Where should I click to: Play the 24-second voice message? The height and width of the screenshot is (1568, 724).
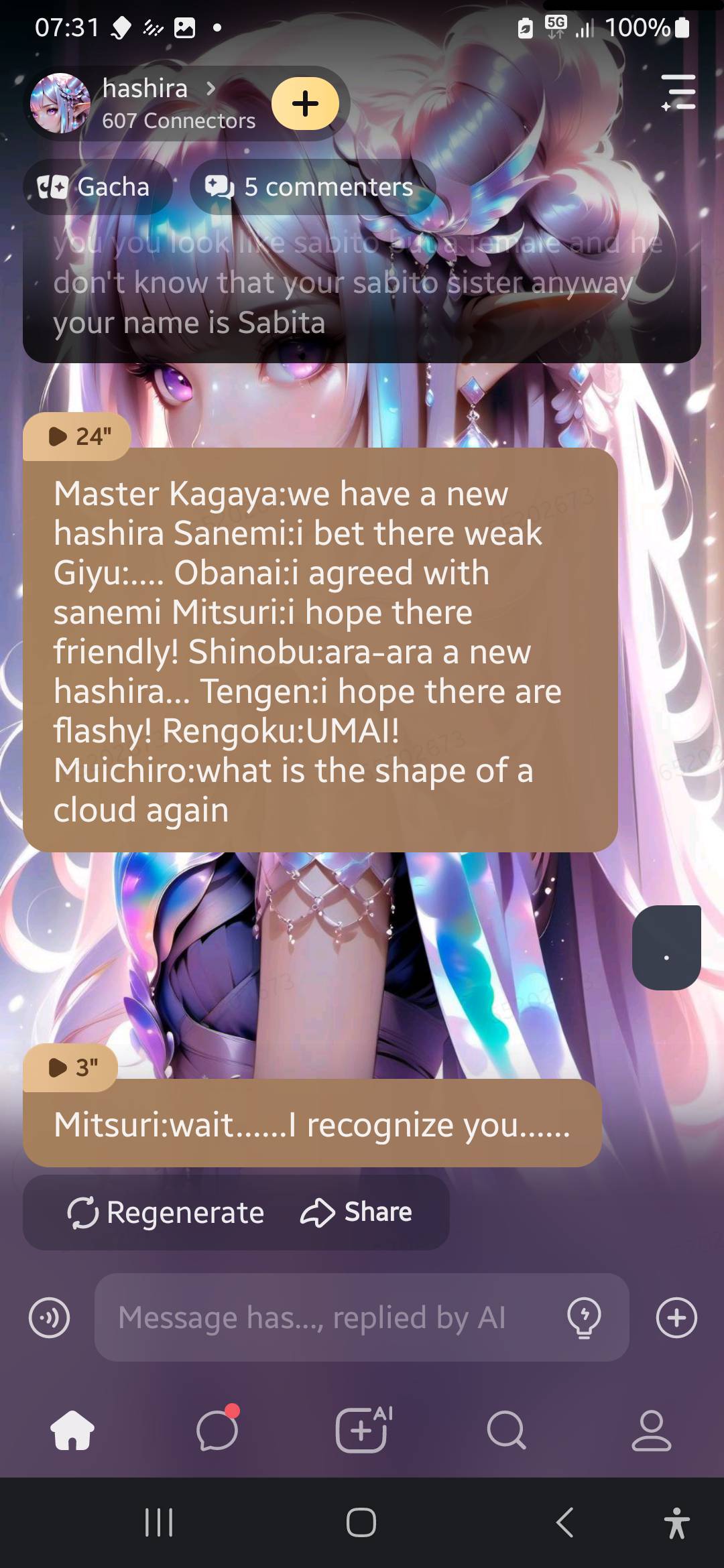point(77,436)
